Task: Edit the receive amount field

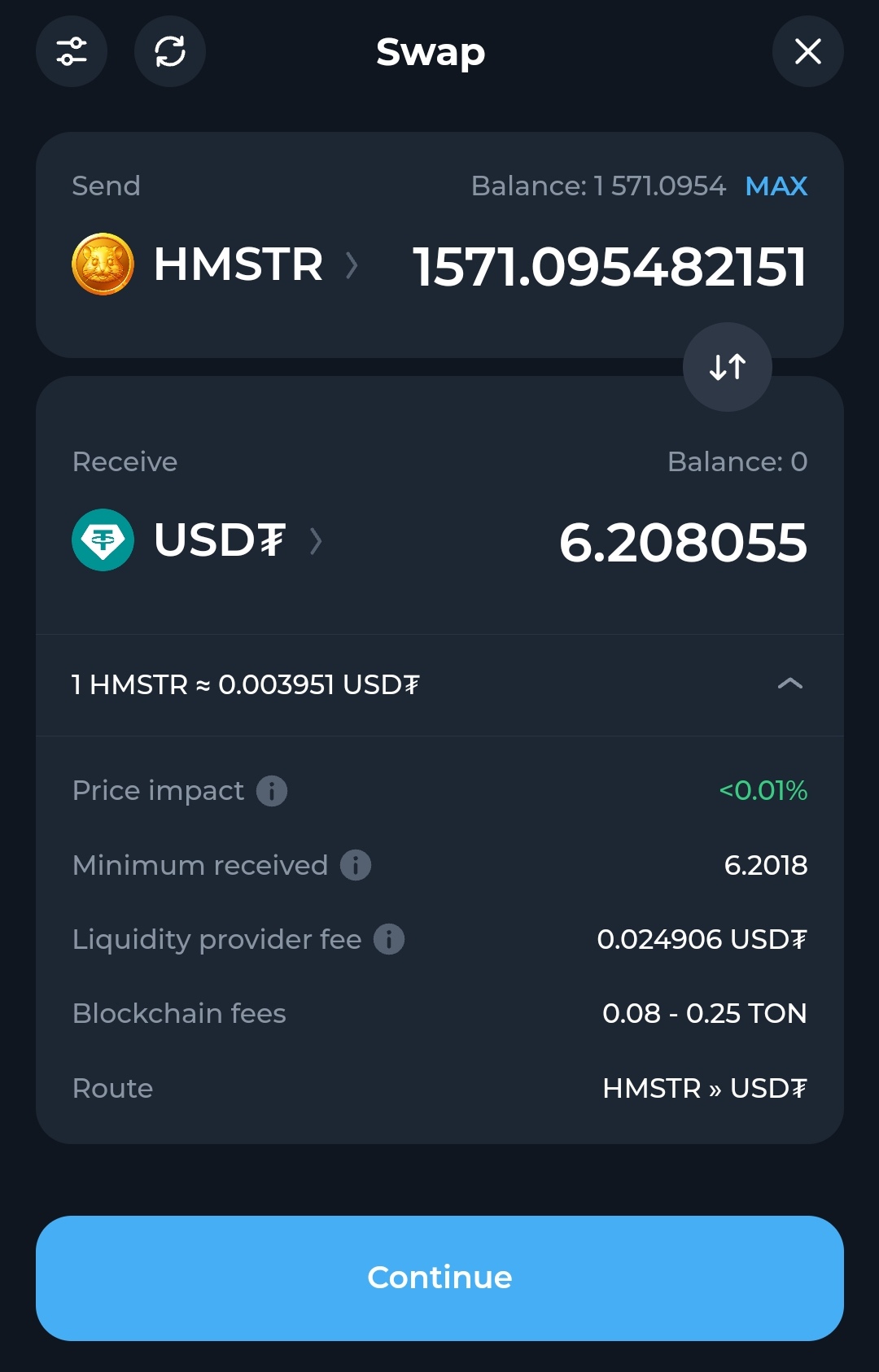Action: 683,543
